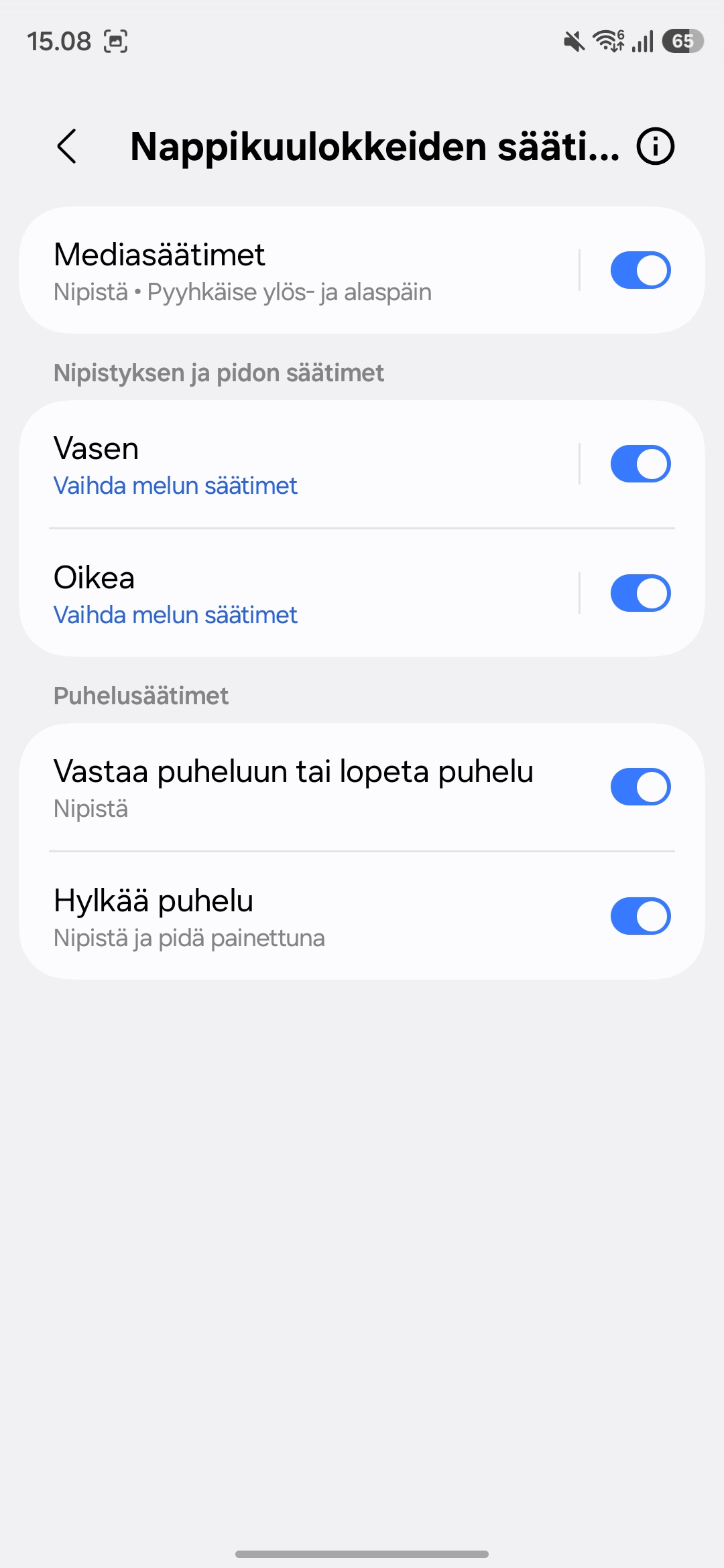Turn off the Mediasäätimet switch

[640, 270]
